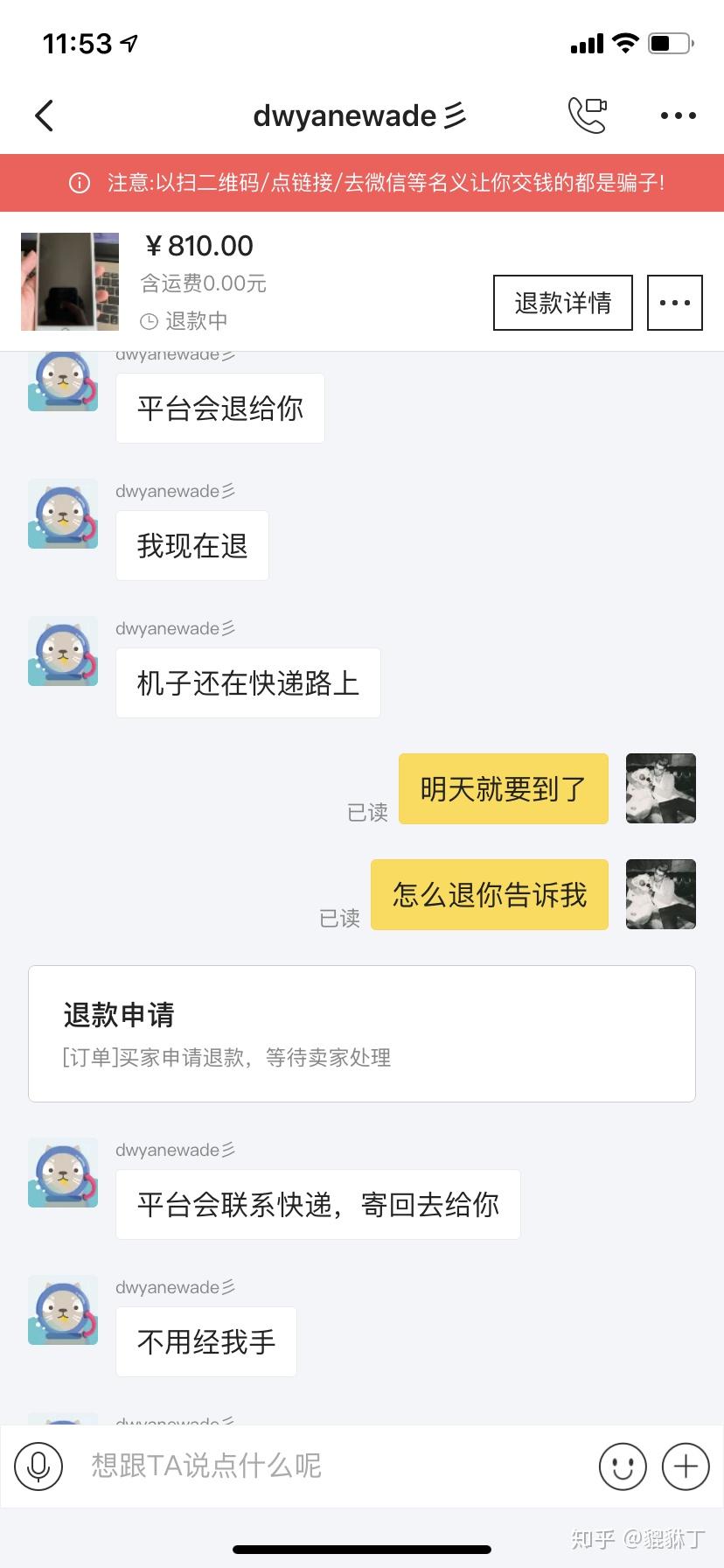This screenshot has width=724, height=1568.
Task: View my avatar beside 明天就要到了
Action: [660, 788]
